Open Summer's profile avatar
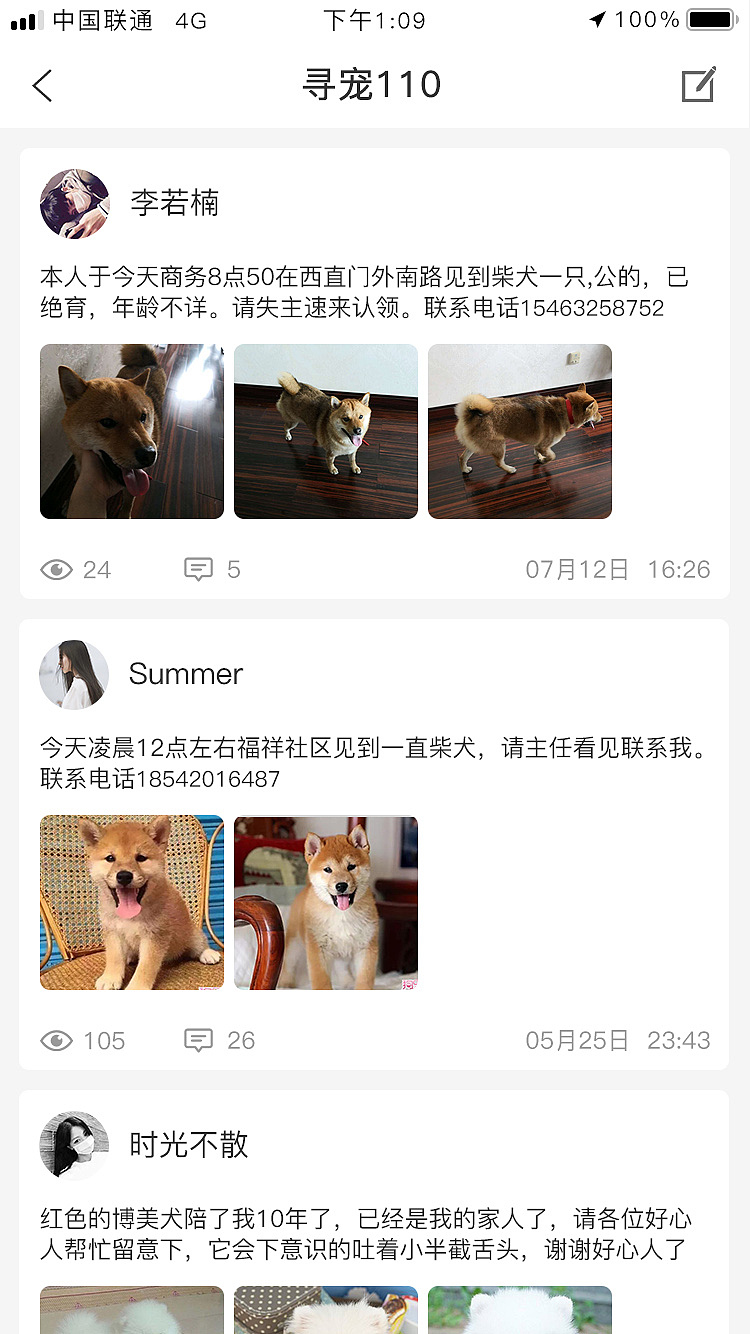This screenshot has width=750, height=1334. click(x=74, y=675)
